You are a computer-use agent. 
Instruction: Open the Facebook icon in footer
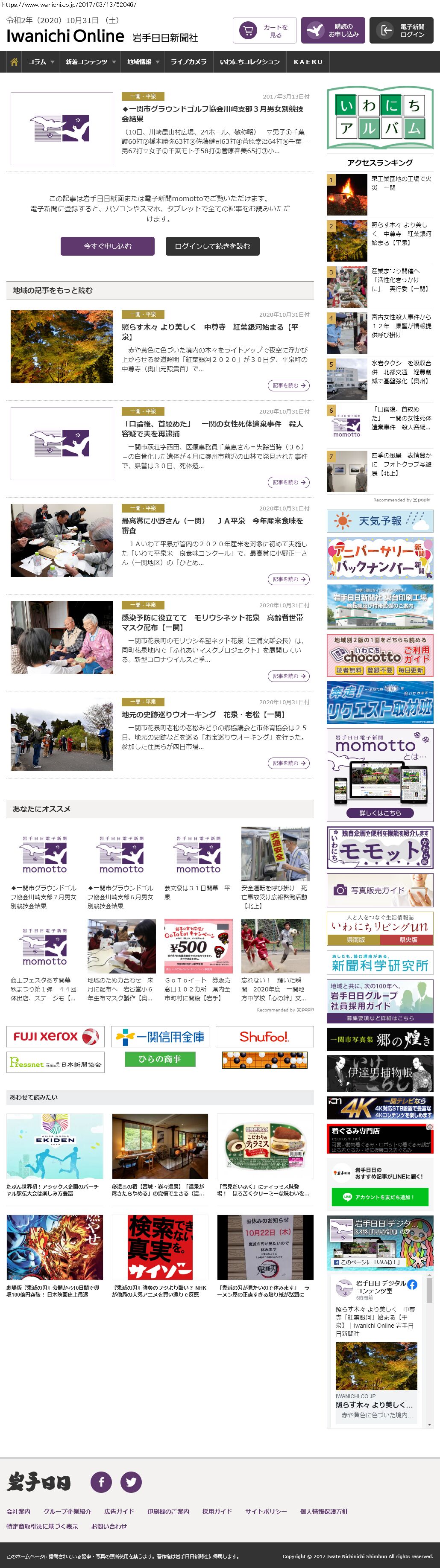[101, 1481]
